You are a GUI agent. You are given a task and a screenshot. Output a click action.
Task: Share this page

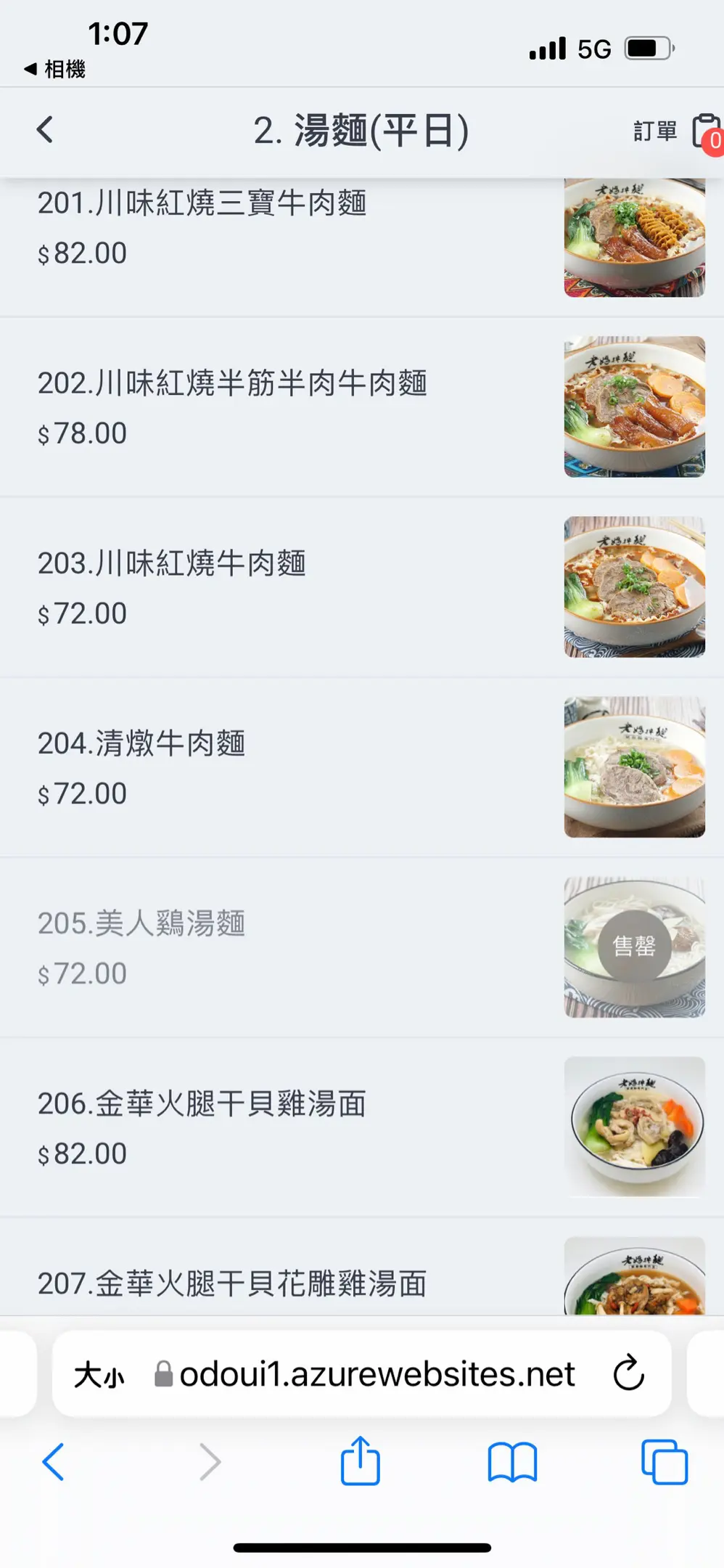(x=361, y=1461)
